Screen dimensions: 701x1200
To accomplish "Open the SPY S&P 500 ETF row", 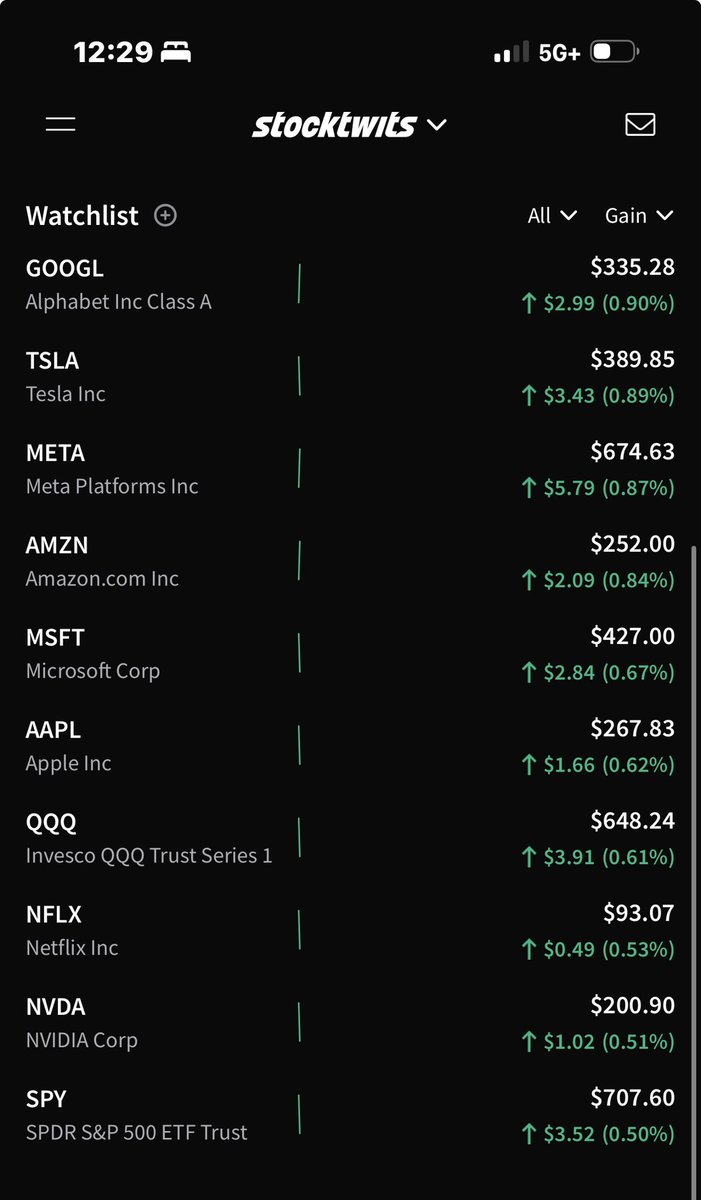I will [136, 1115].
